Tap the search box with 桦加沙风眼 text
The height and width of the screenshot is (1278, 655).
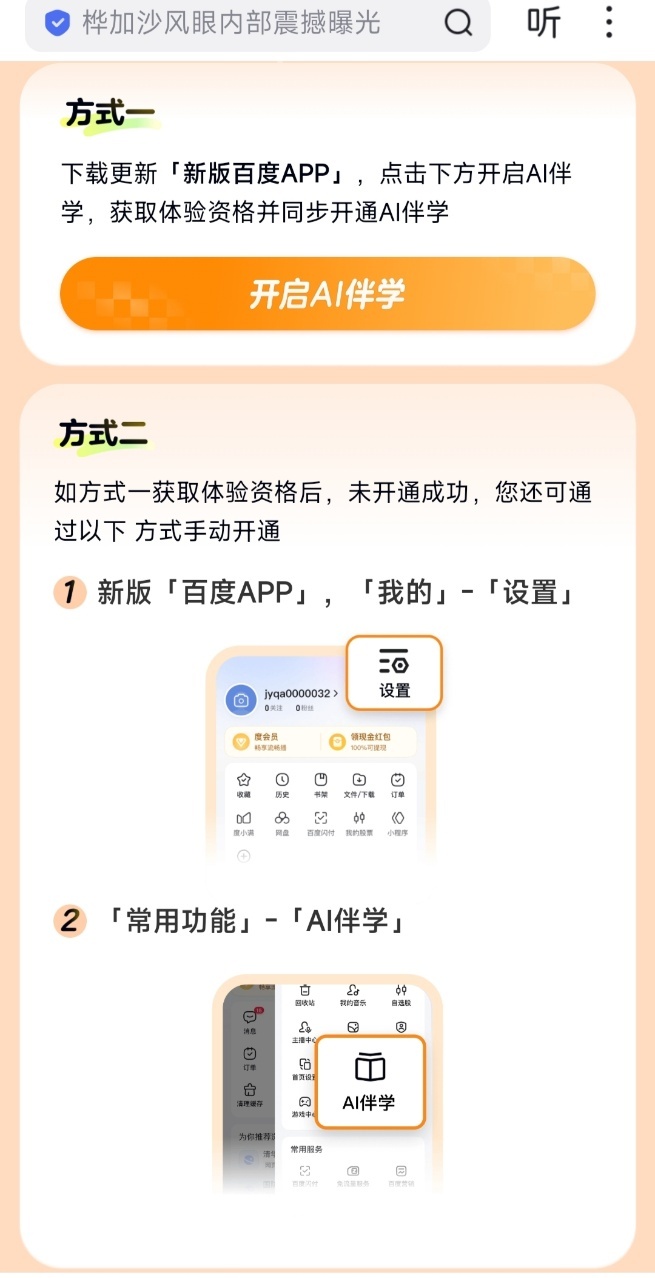tap(230, 23)
